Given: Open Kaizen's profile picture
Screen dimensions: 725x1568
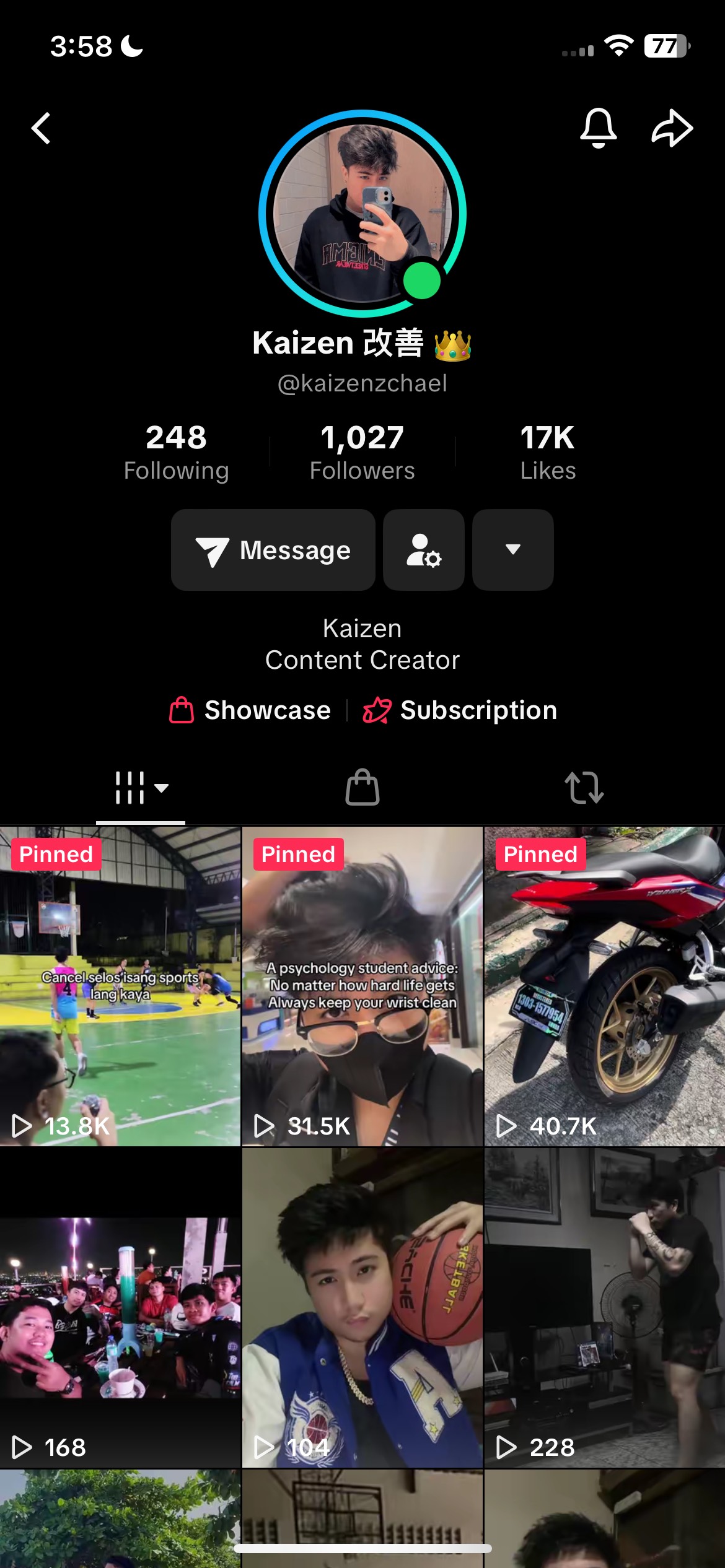Looking at the screenshot, I should pos(362,214).
